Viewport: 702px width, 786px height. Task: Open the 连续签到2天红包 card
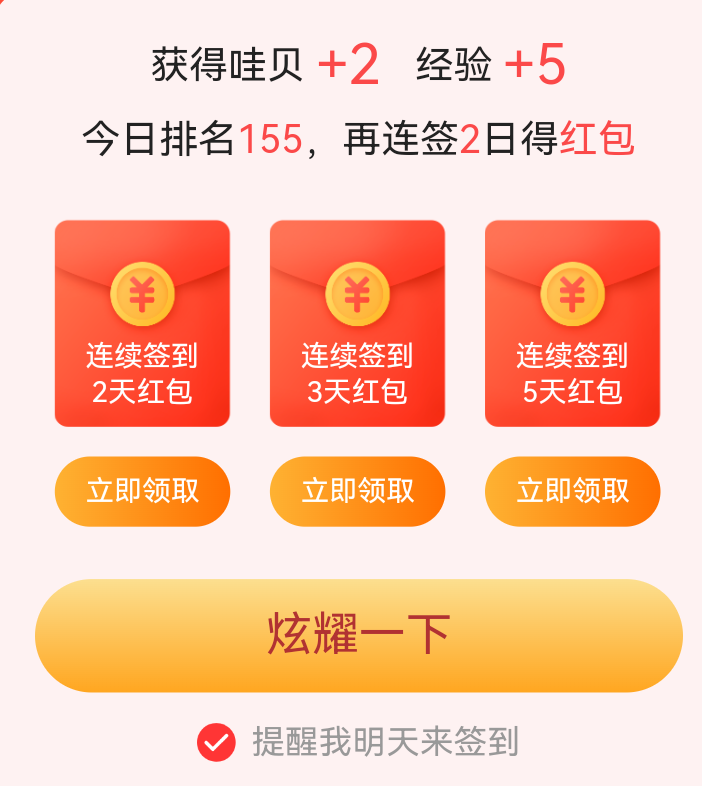142,323
